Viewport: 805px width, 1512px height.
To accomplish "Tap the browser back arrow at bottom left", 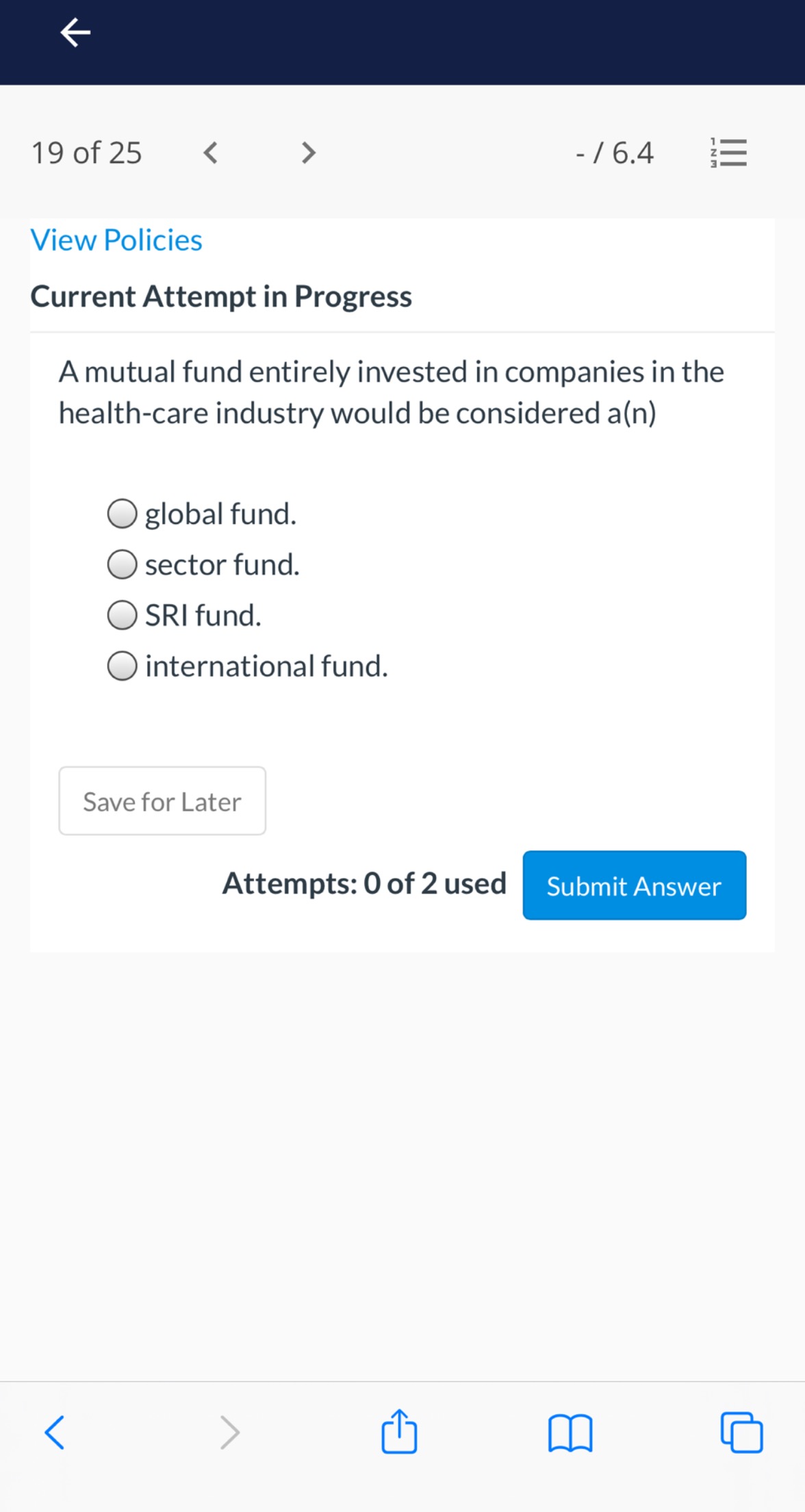I will pyautogui.click(x=53, y=1431).
